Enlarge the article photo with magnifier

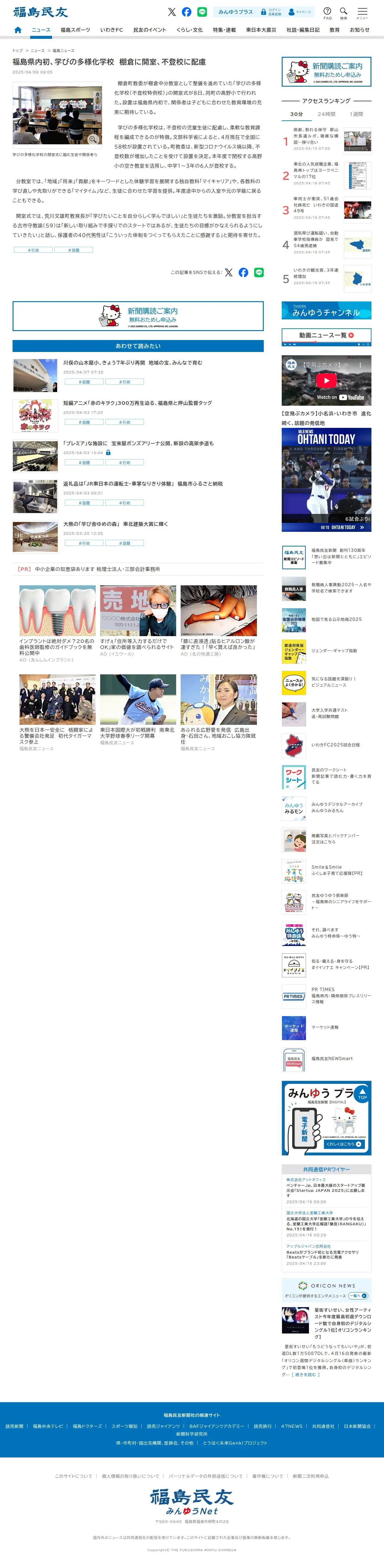(93, 140)
